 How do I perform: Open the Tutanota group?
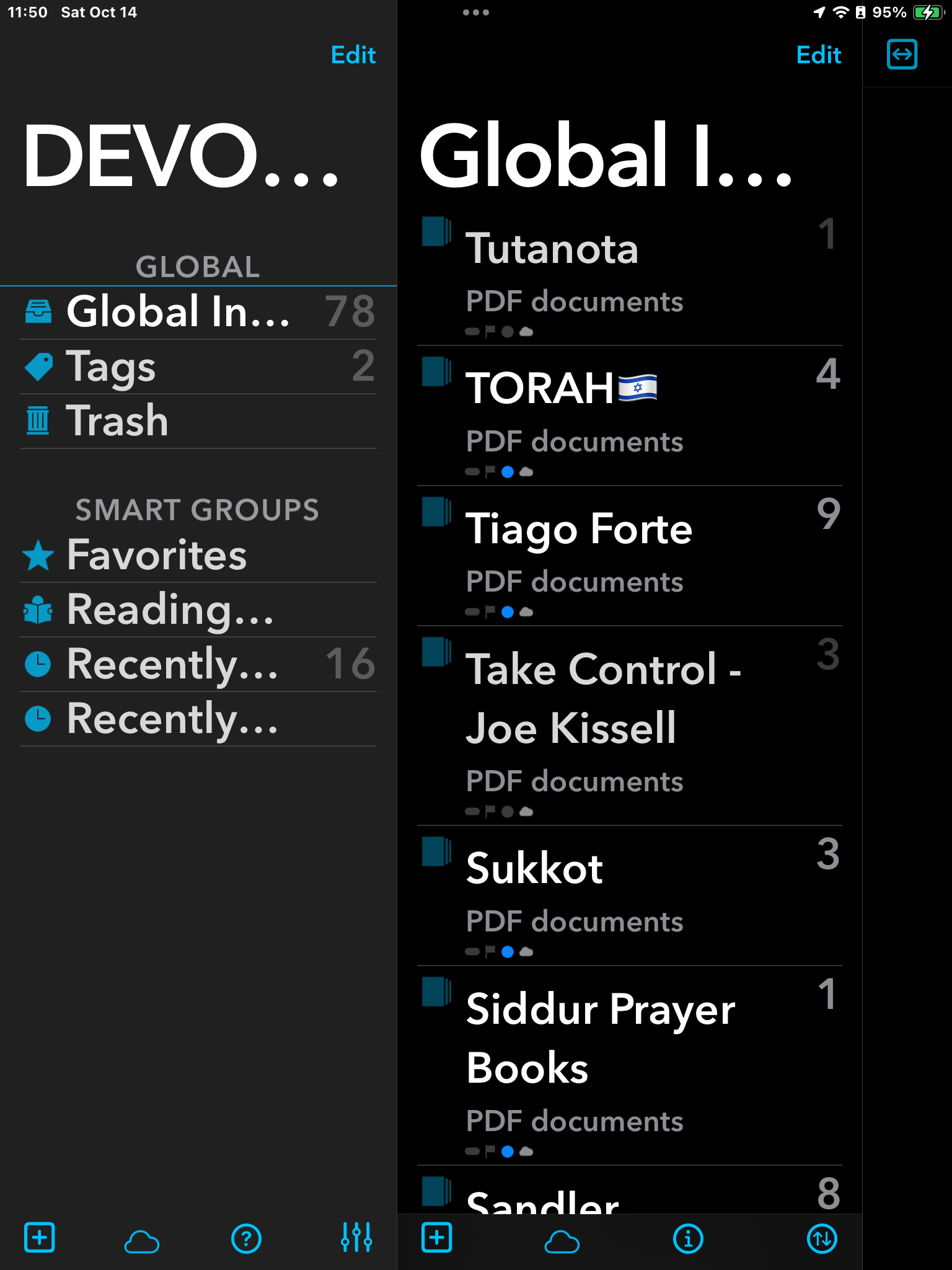pos(629,276)
